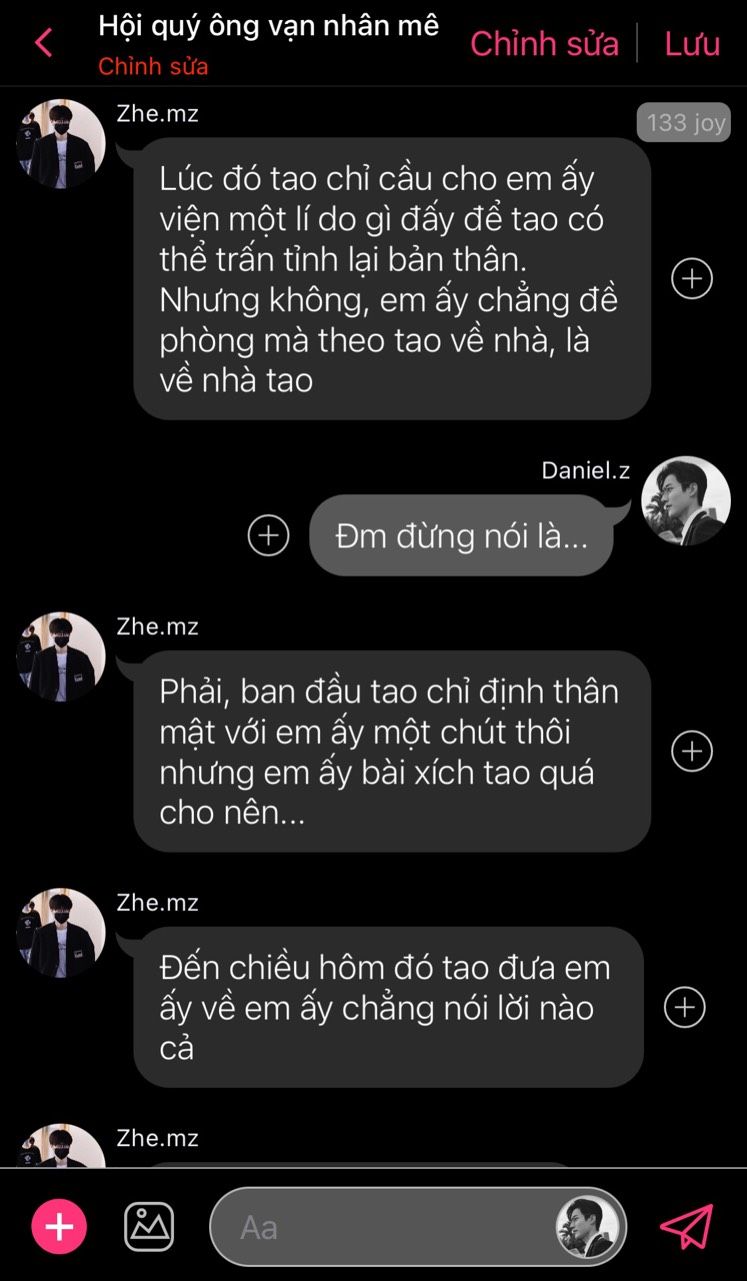The height and width of the screenshot is (1281, 747).
Task: Tap plus beside 'Phải, ban đầu tao' message
Action: coord(692,751)
